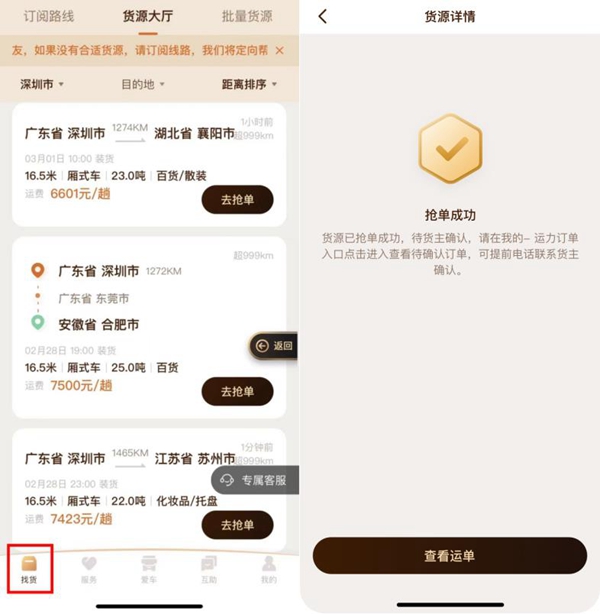Switch to the 服务 bottom tab
The width and height of the screenshot is (600, 614).
pyautogui.click(x=89, y=570)
